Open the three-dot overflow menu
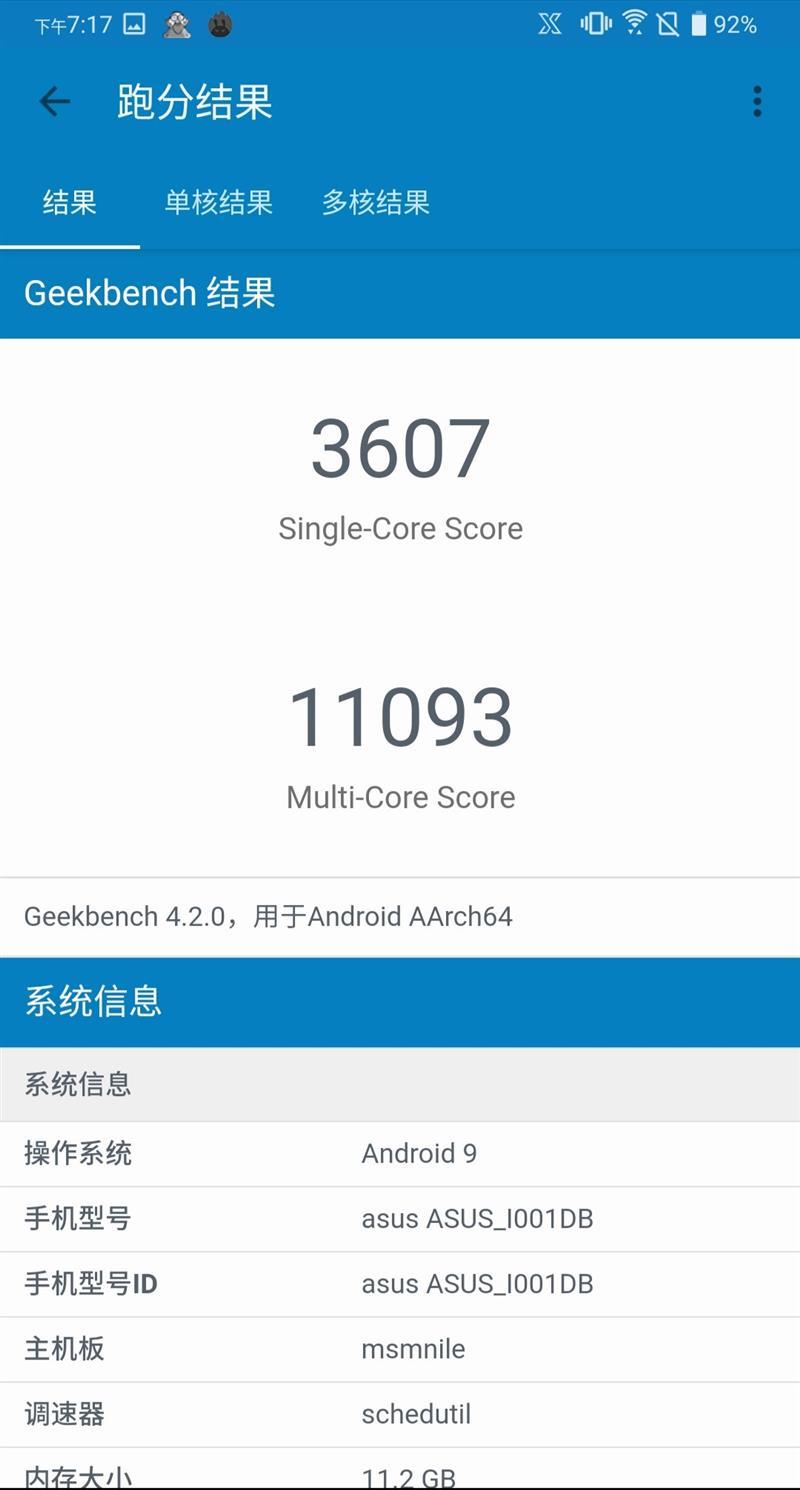The width and height of the screenshot is (800, 1490). tap(757, 101)
